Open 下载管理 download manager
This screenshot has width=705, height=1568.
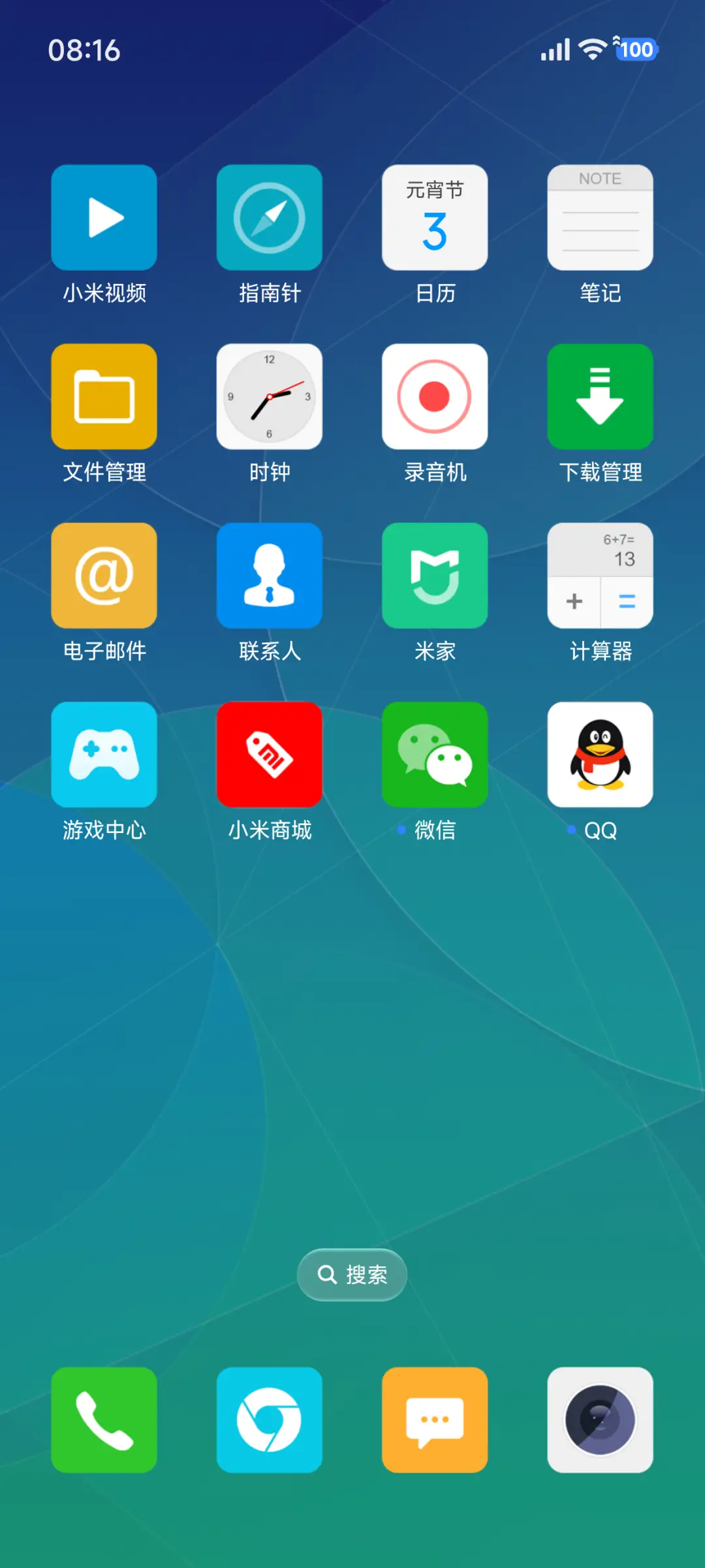[x=600, y=397]
